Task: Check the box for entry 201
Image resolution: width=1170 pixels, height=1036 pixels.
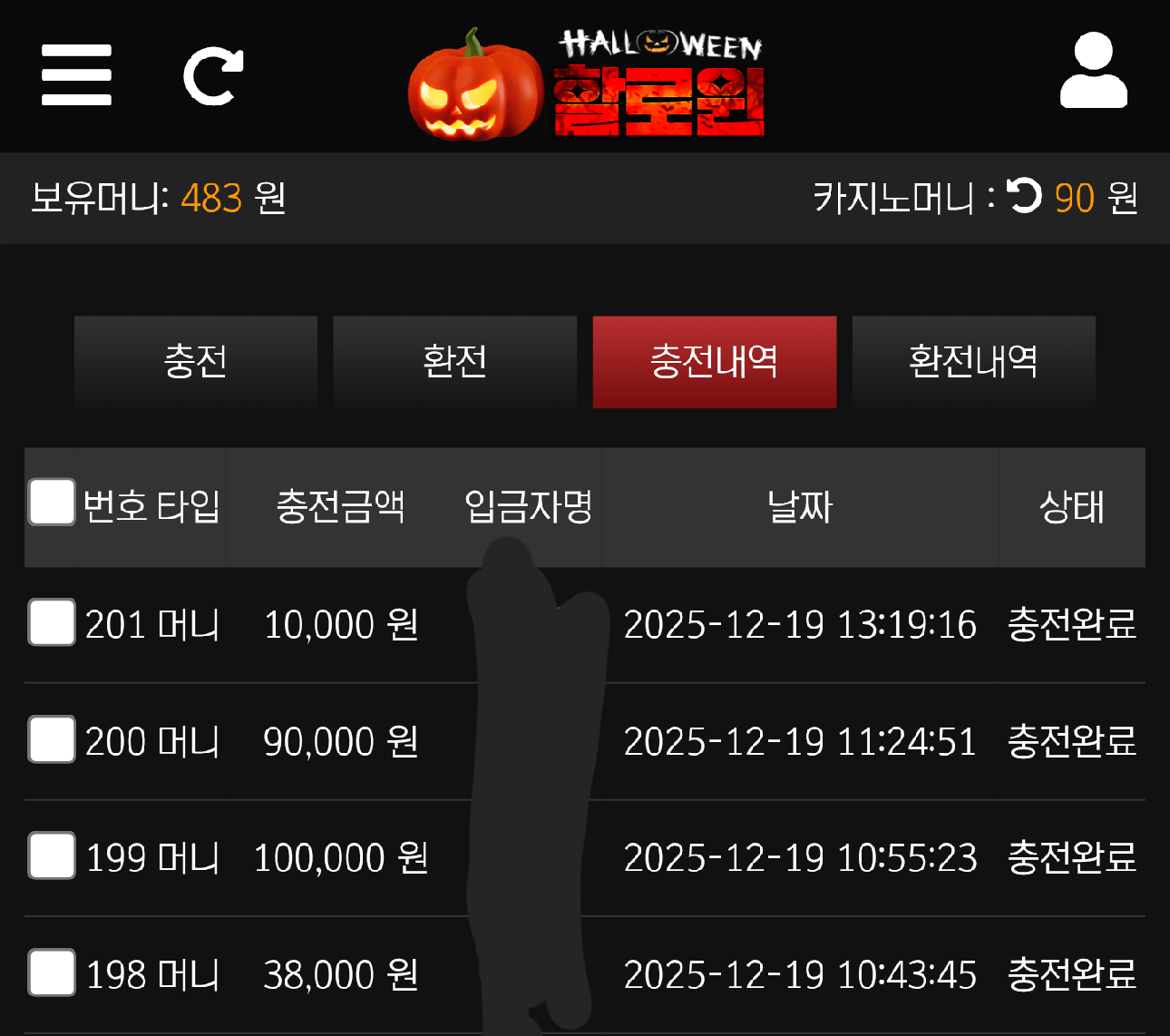Action: [x=52, y=622]
